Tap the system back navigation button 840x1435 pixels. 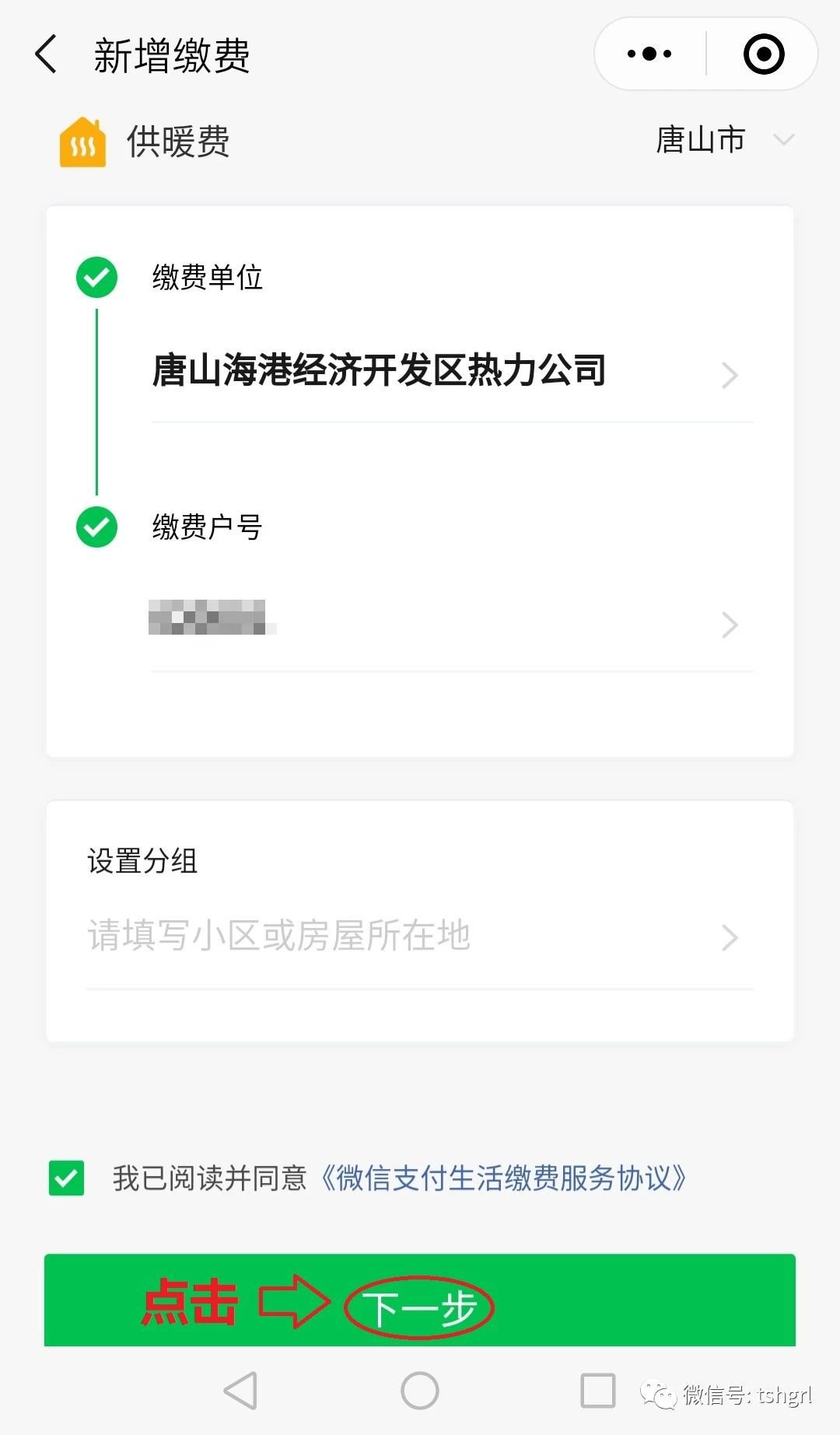tap(240, 1390)
